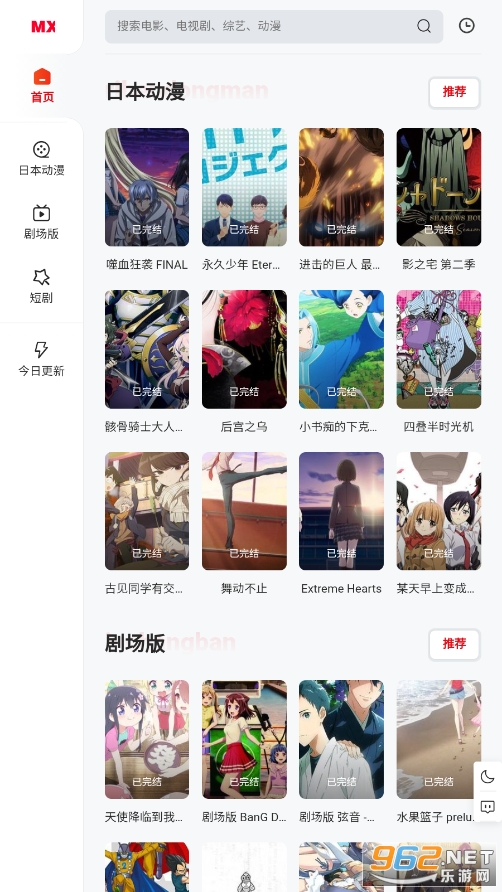
Task: Open 舞动不止 anime card
Action: pyautogui.click(x=244, y=524)
